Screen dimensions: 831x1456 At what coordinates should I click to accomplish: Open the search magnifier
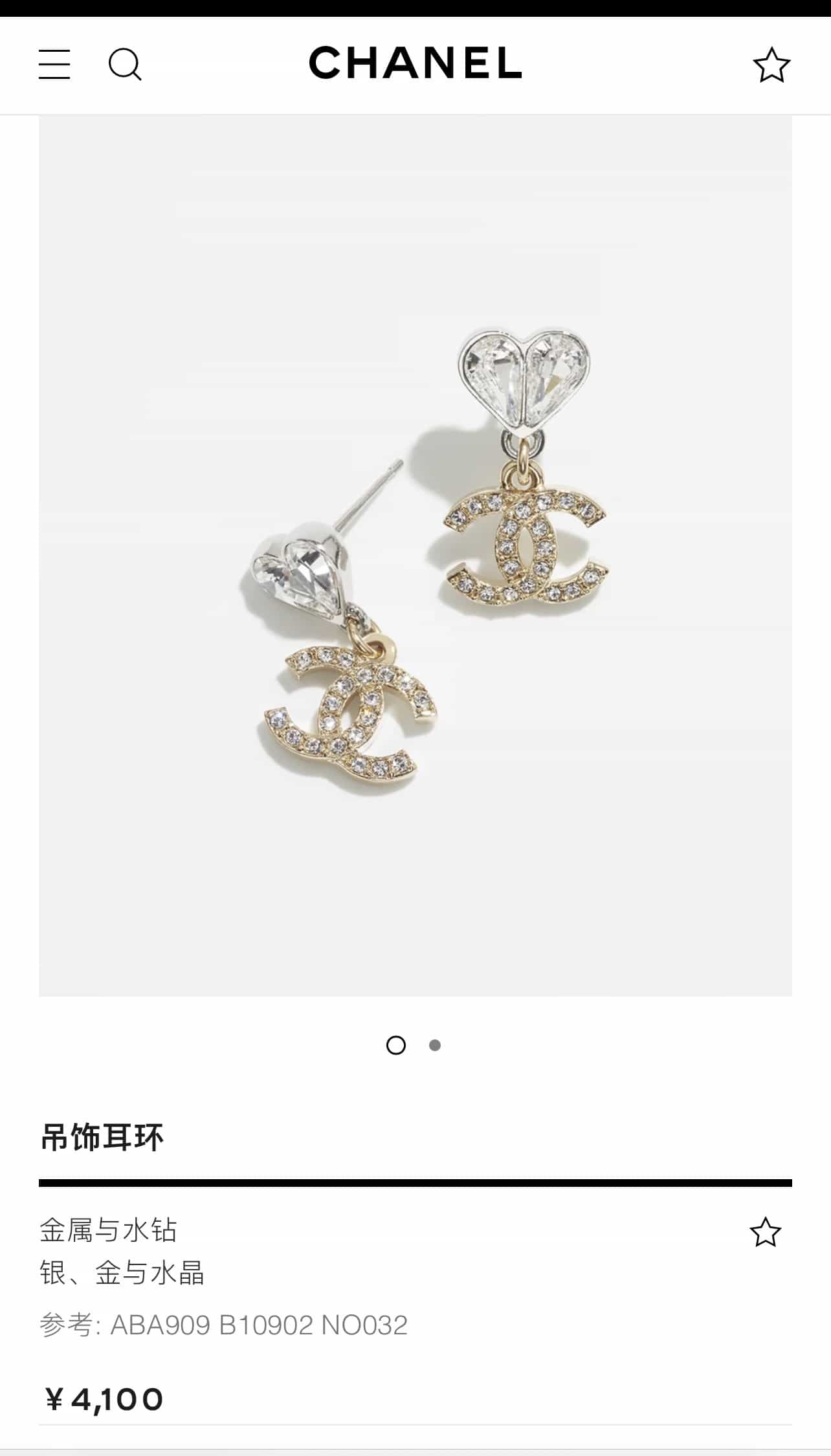(124, 65)
